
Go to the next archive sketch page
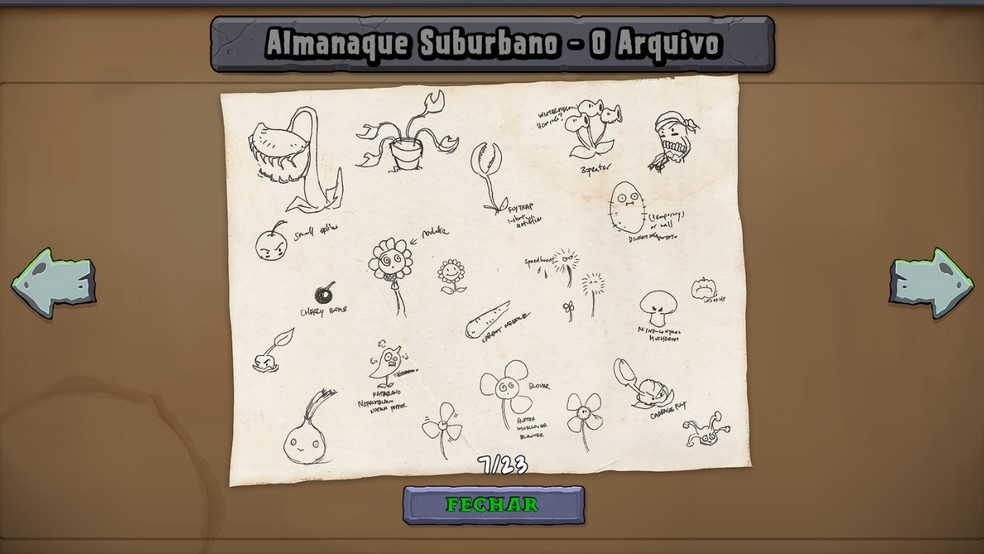pos(930,283)
